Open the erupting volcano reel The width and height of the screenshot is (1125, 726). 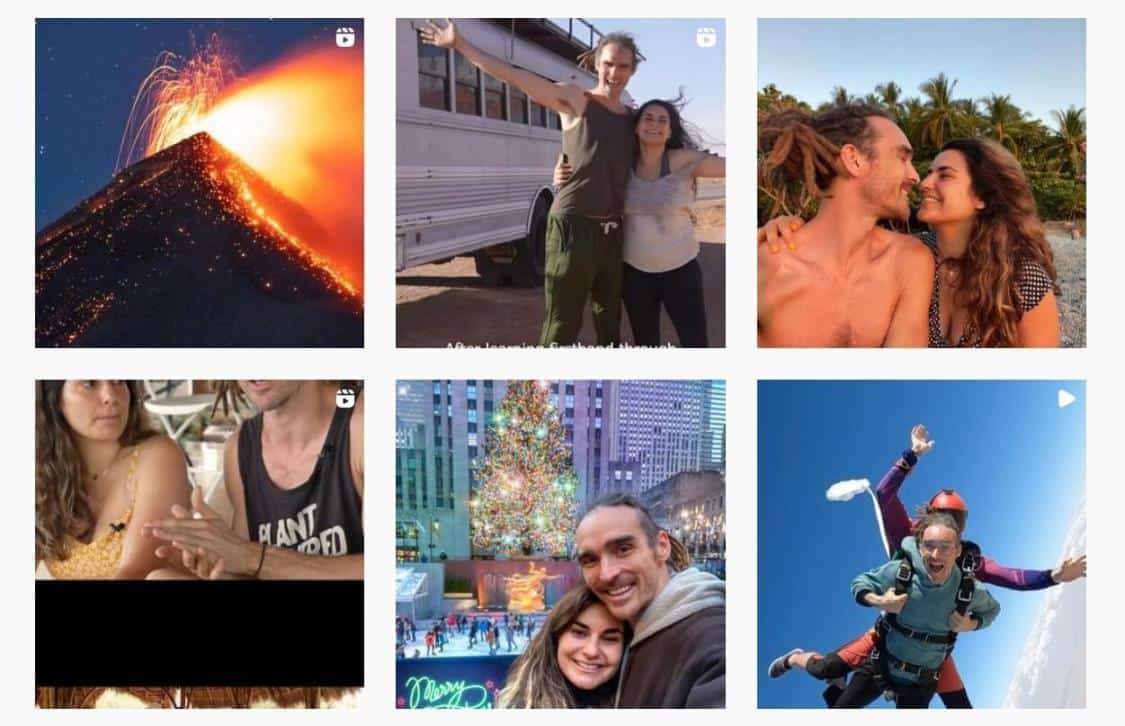tap(199, 183)
